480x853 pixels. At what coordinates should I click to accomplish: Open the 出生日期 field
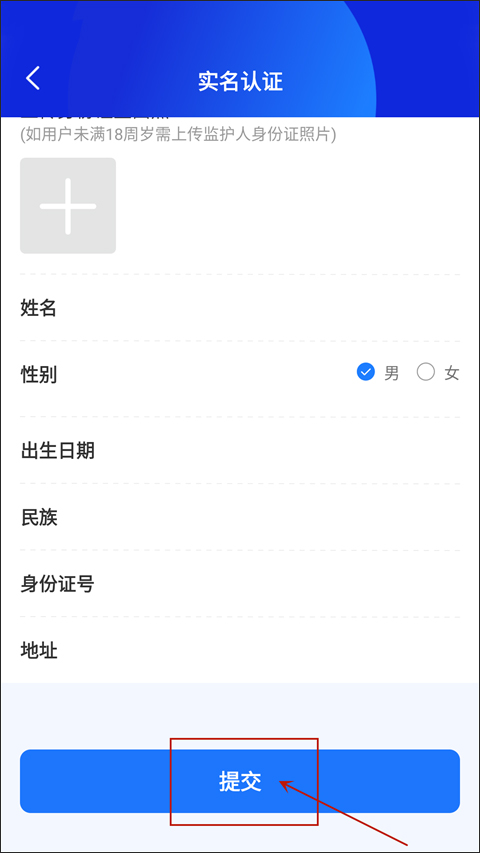(x=240, y=450)
